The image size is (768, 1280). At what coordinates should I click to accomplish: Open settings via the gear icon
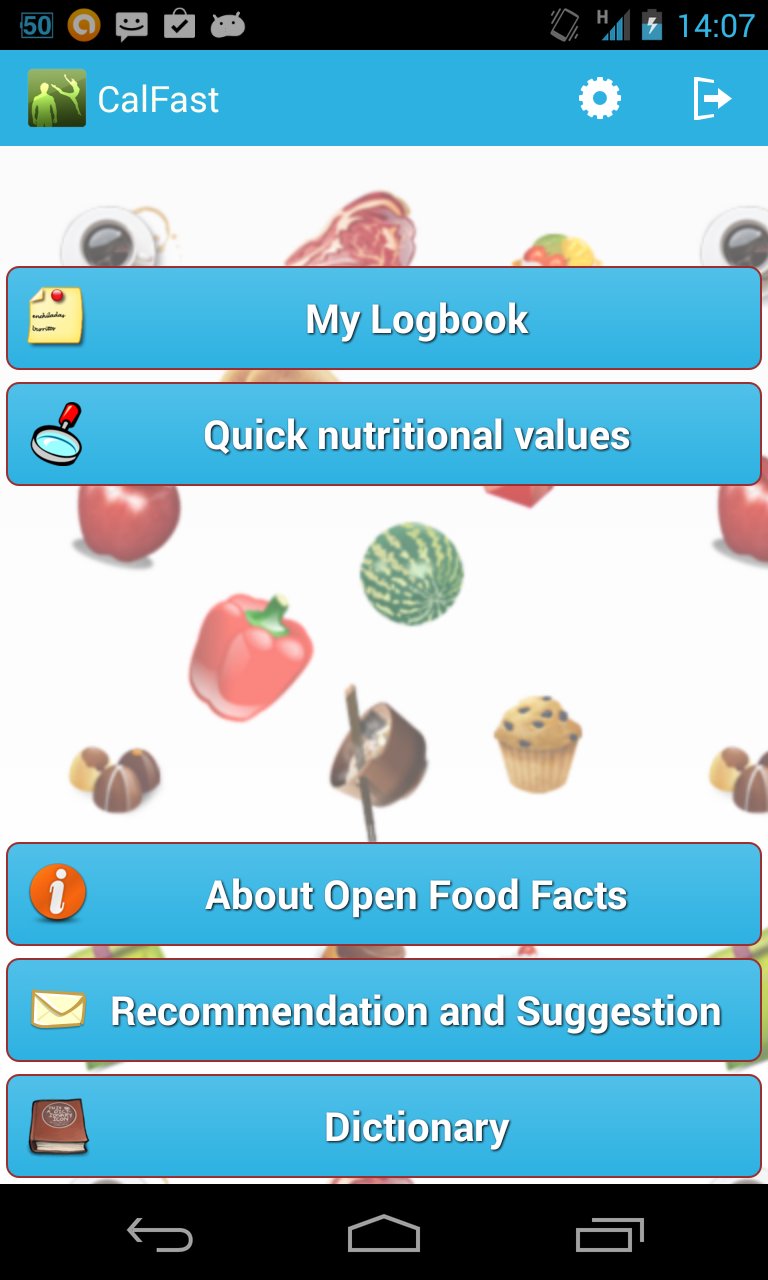599,97
